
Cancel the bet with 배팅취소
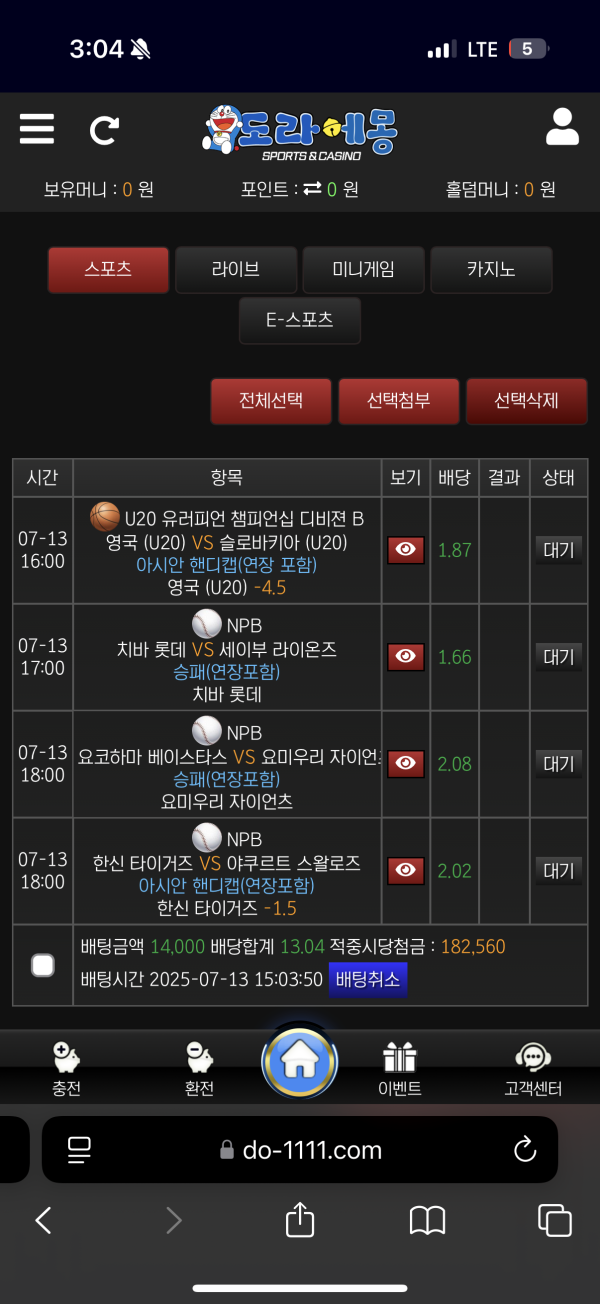368,979
